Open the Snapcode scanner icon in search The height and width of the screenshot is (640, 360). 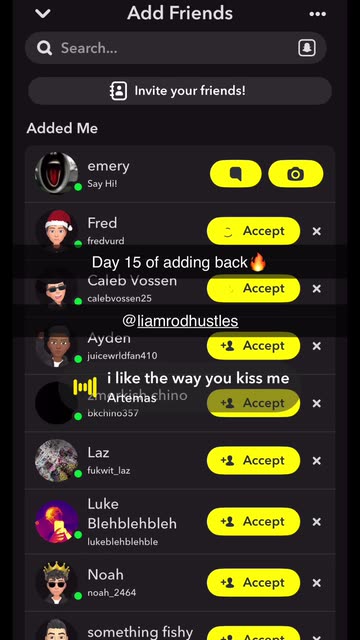(x=307, y=48)
